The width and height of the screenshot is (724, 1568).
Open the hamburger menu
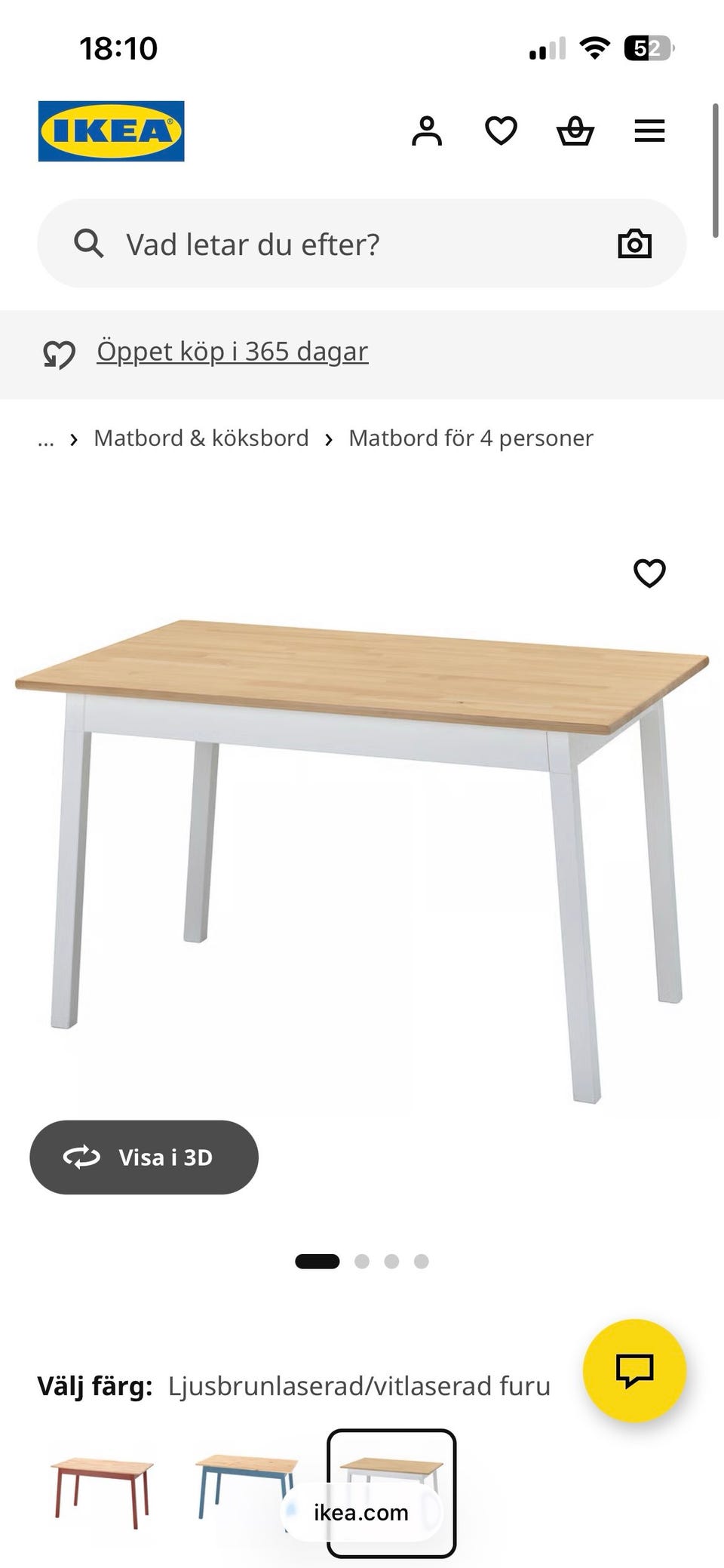649,131
